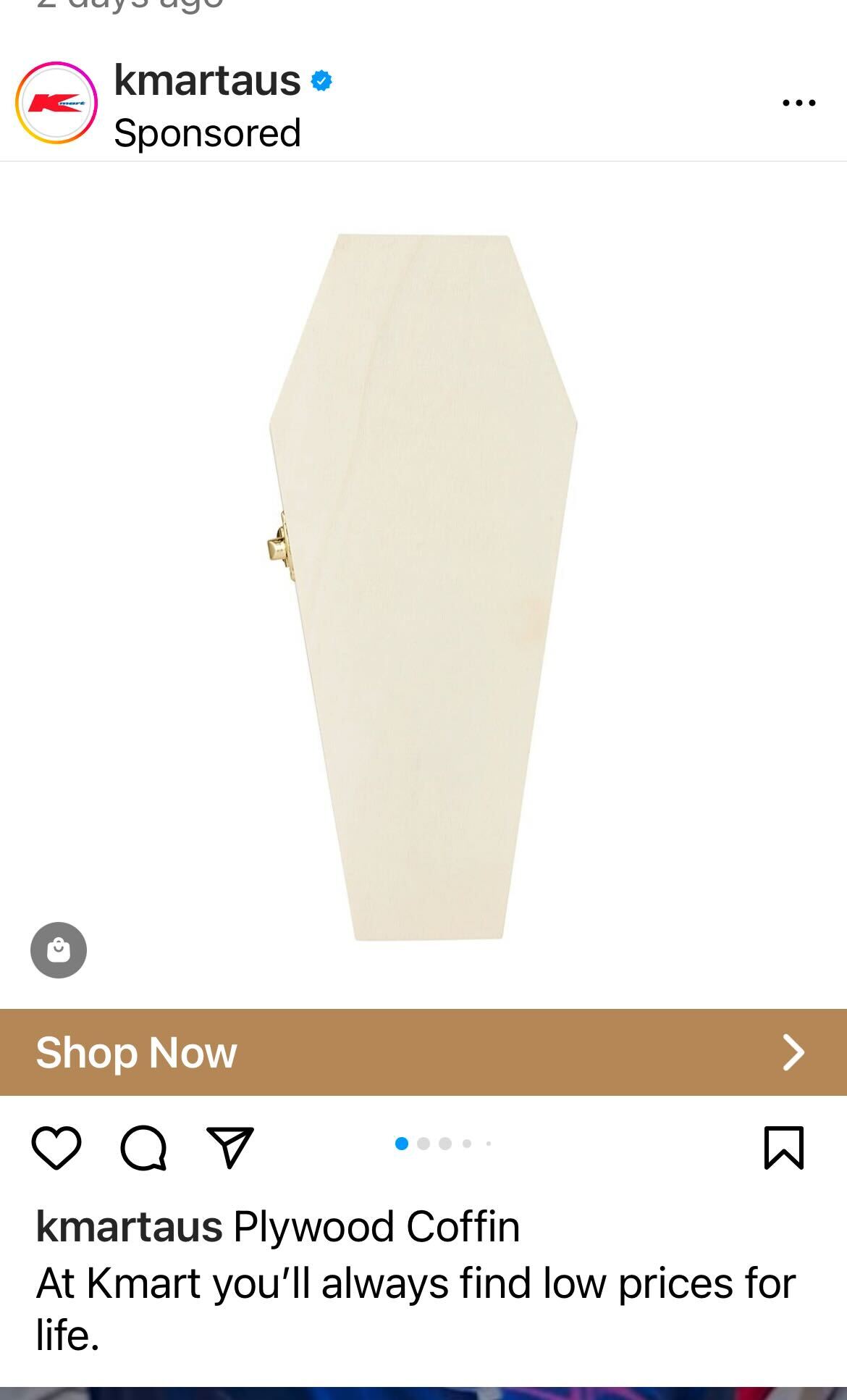The width and height of the screenshot is (847, 1400).
Task: Like the kmartaus sponsored post
Action: pyautogui.click(x=56, y=1148)
